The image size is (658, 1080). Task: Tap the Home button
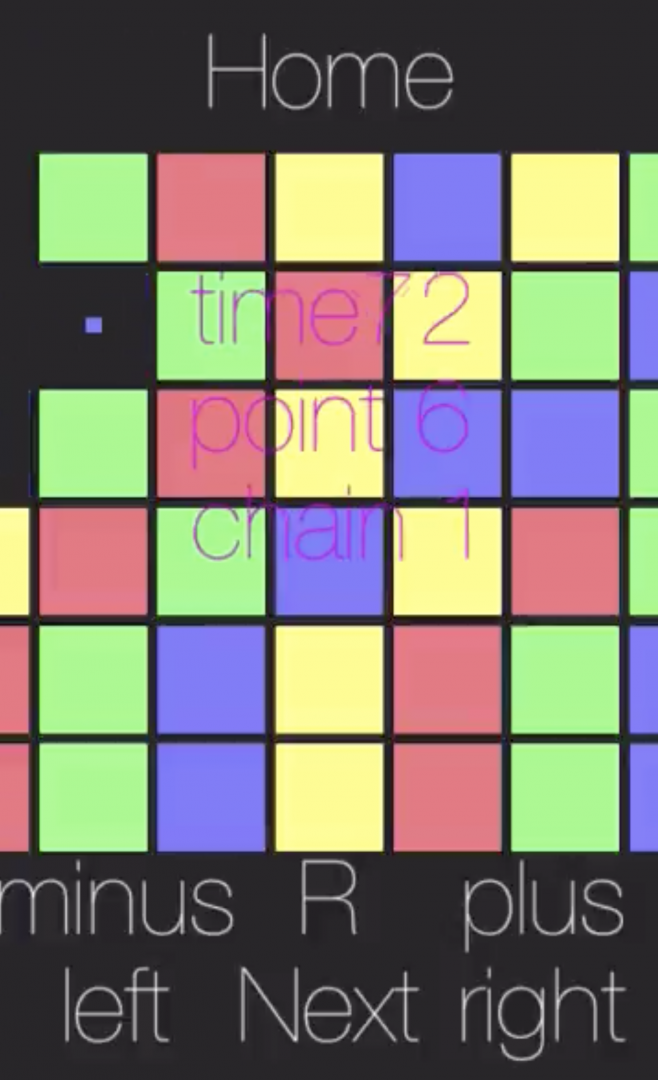(x=329, y=73)
